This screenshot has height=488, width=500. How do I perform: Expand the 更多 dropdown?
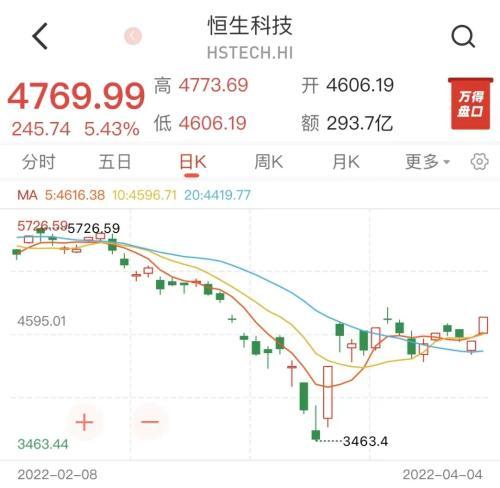[427, 162]
